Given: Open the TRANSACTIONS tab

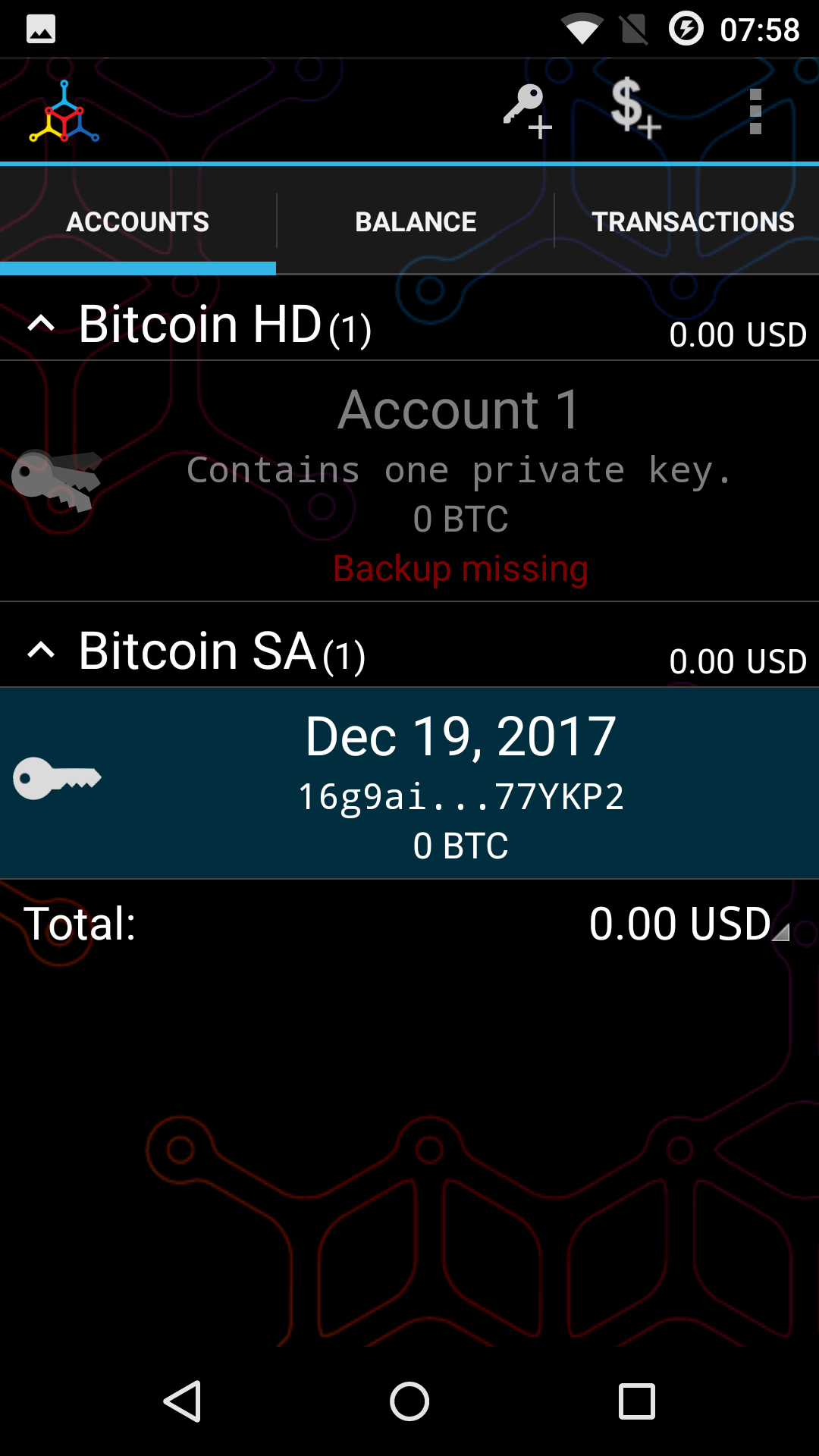Looking at the screenshot, I should [x=693, y=221].
